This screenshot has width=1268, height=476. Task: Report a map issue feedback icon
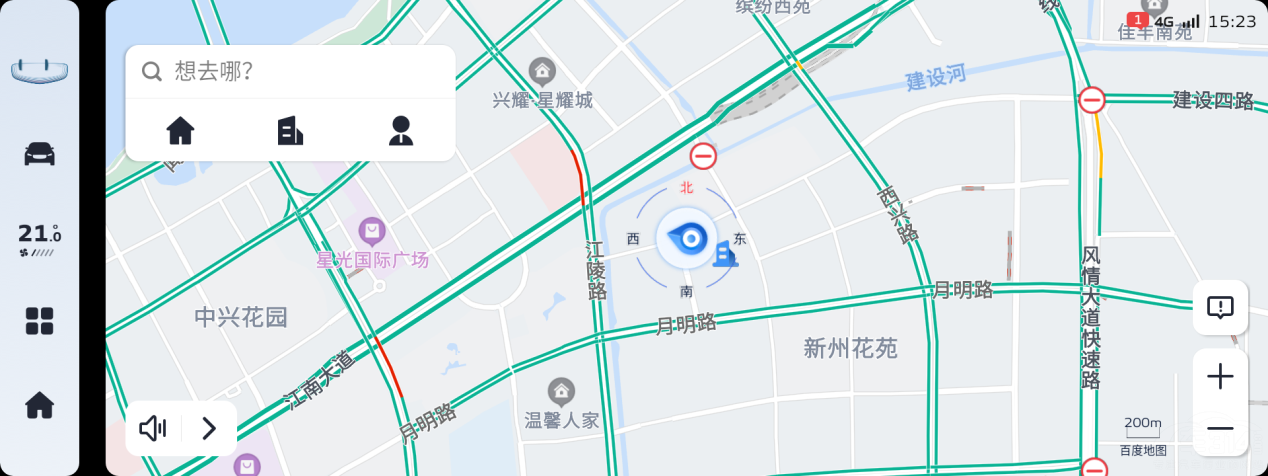tap(1220, 308)
